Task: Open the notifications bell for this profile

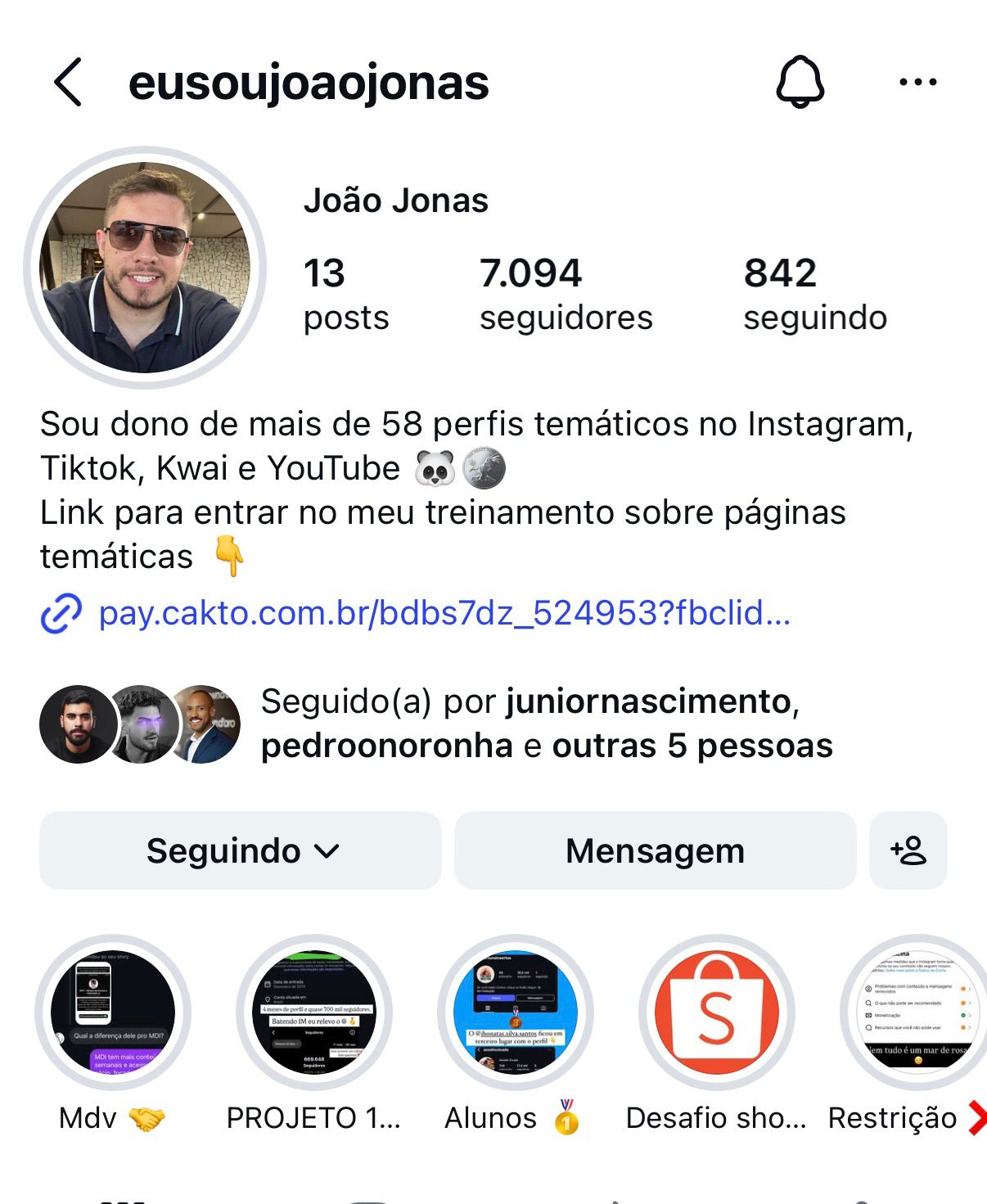Action: click(800, 82)
